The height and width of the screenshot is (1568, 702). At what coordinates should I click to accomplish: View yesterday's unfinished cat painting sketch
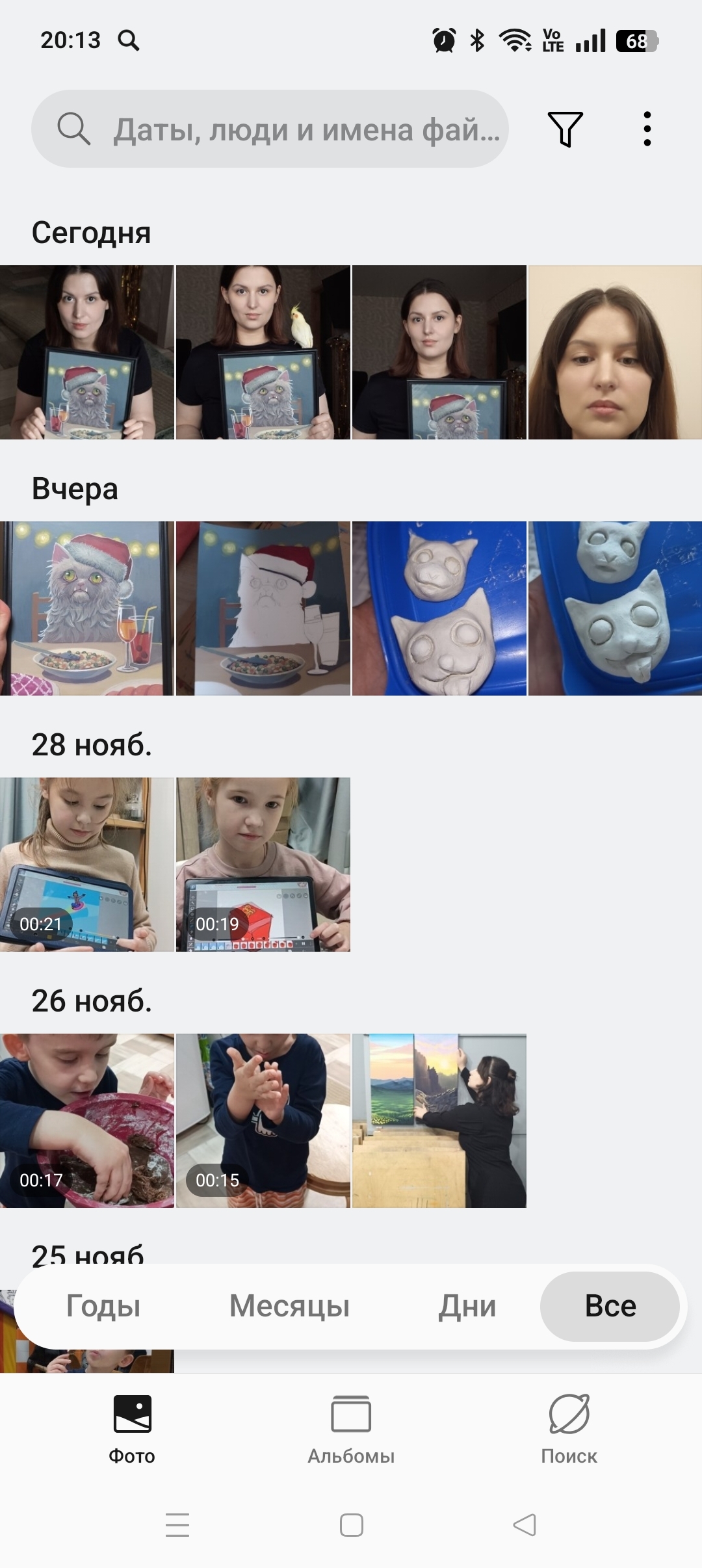263,608
